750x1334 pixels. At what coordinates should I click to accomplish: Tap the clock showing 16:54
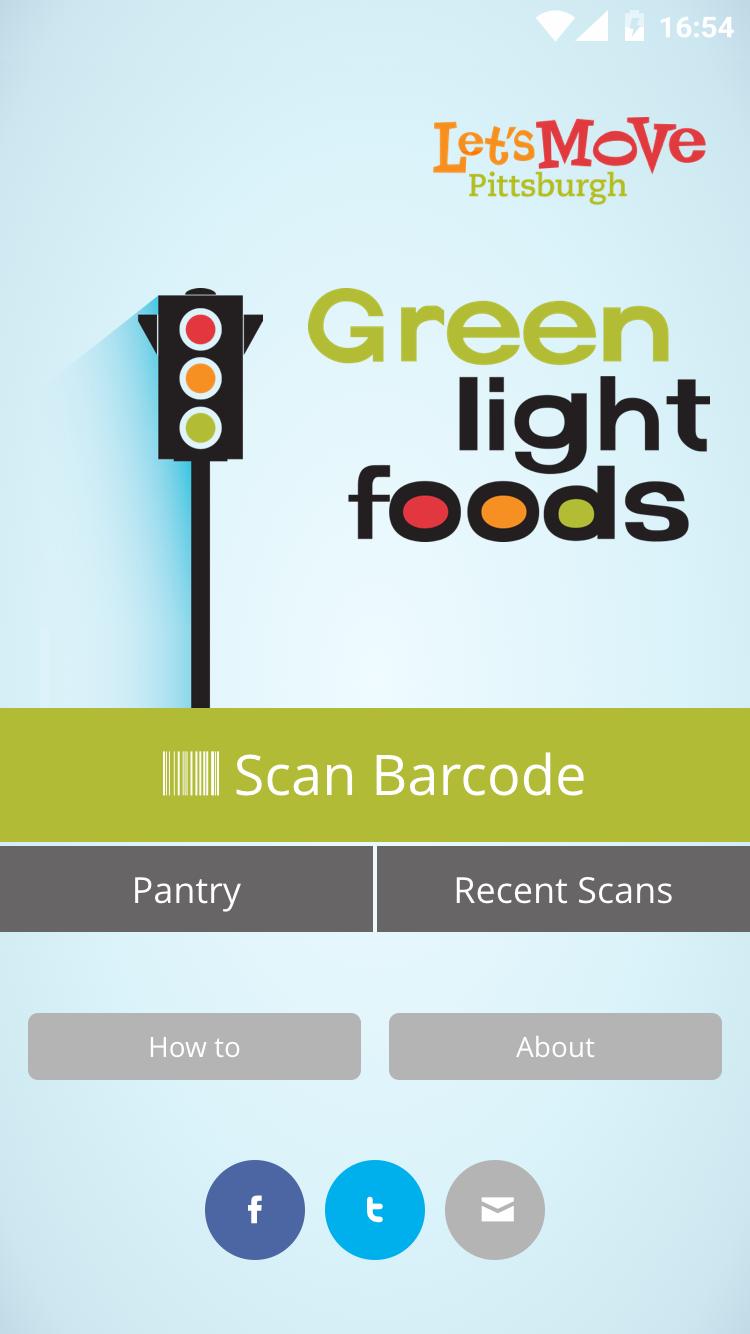pos(700,25)
